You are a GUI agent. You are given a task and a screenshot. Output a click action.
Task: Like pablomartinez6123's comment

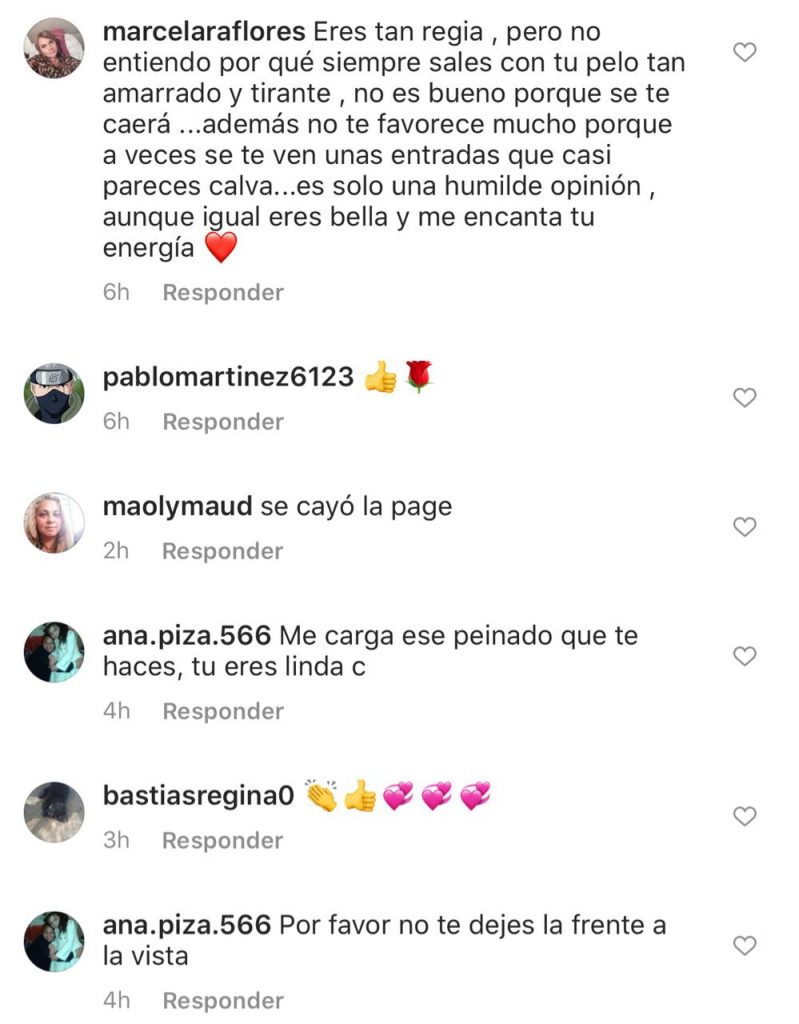(744, 398)
